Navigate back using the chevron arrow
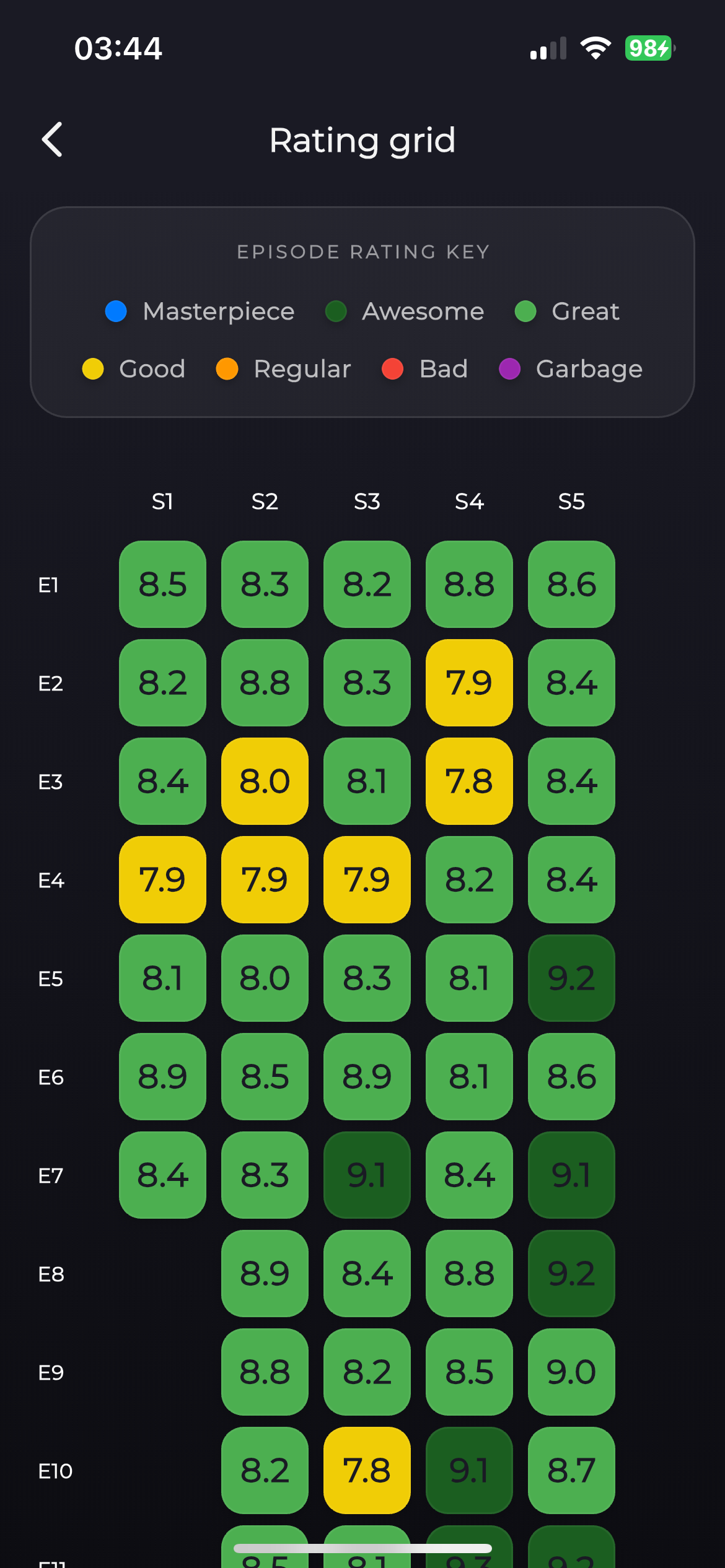This screenshot has width=725, height=1568. 53,139
